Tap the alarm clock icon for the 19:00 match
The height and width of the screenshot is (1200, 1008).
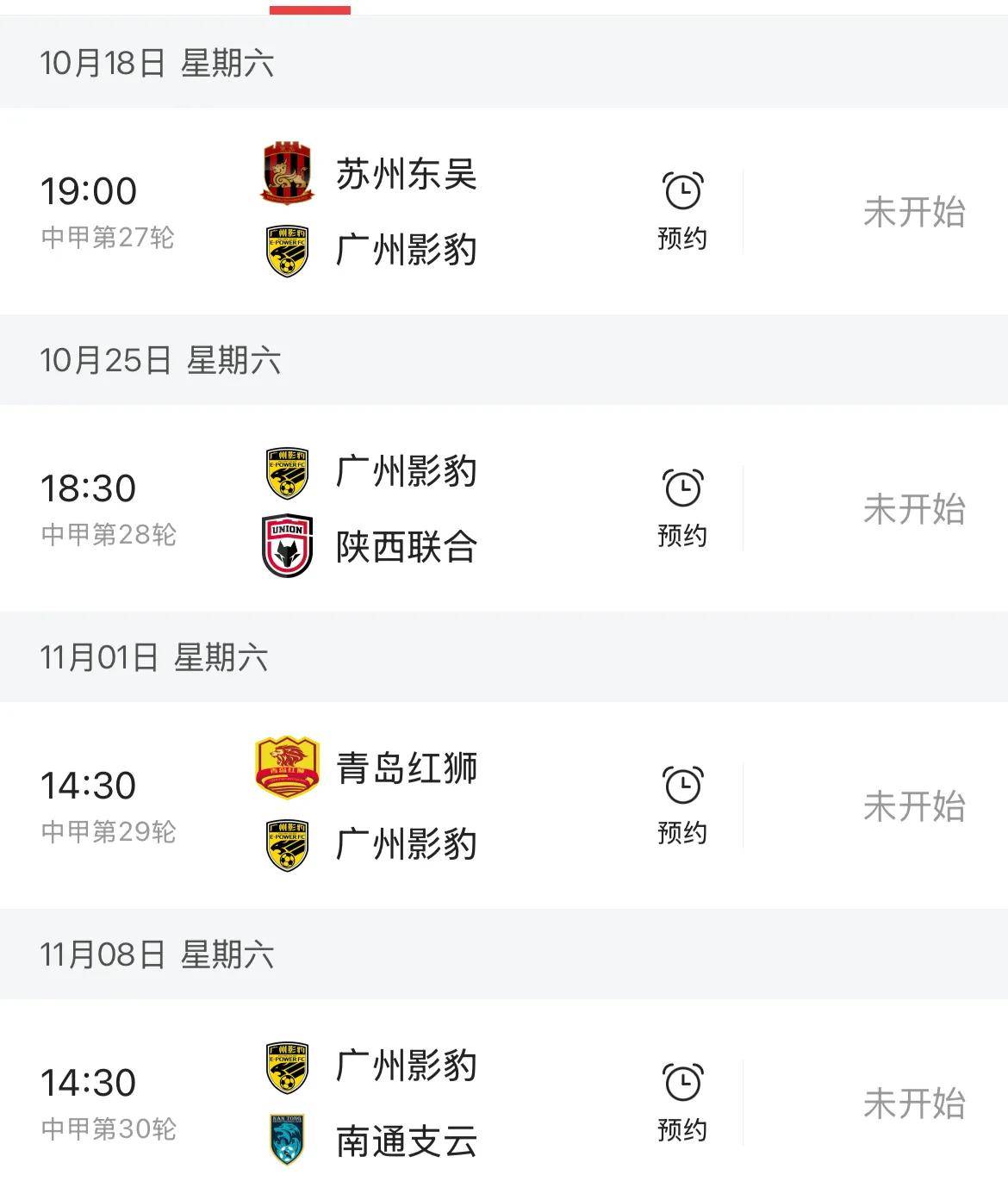(x=683, y=190)
